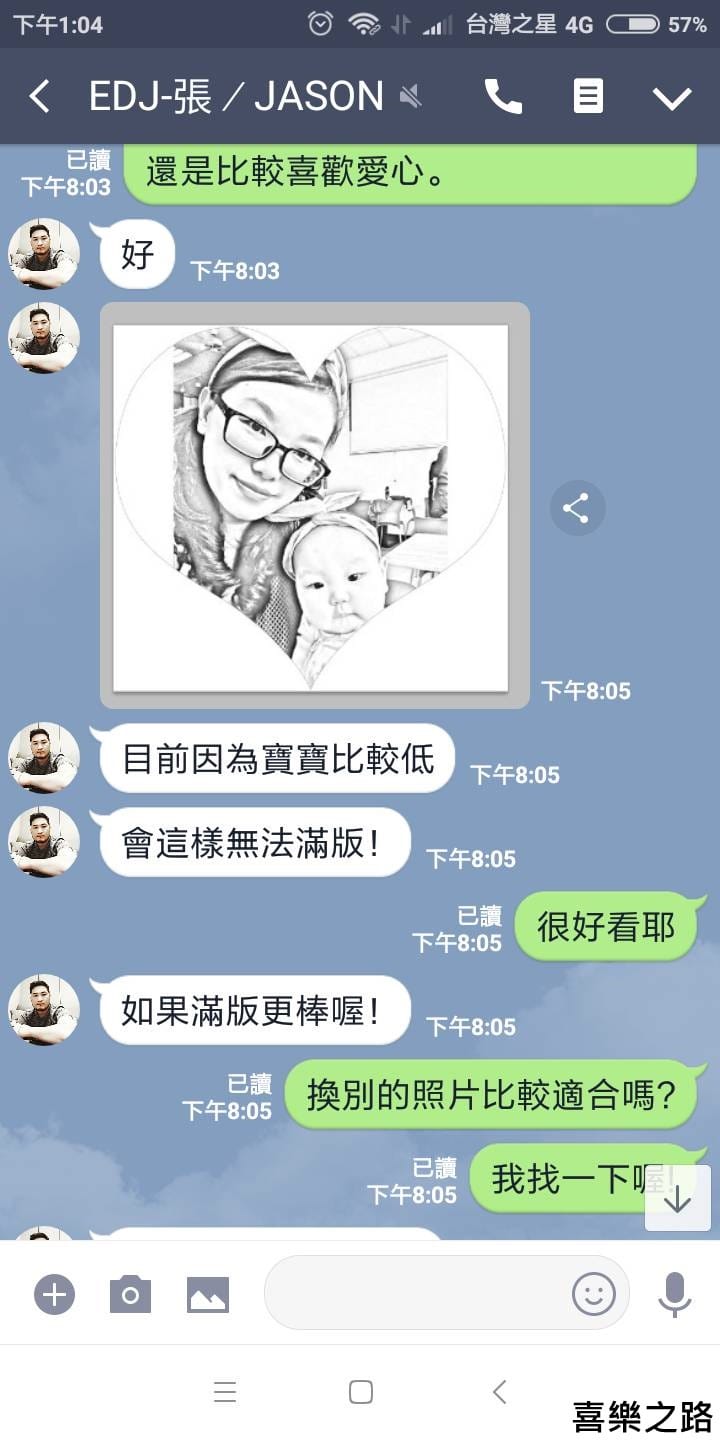Go back from the EDJ-張 chat
720x1440 pixels.
[x=39, y=97]
